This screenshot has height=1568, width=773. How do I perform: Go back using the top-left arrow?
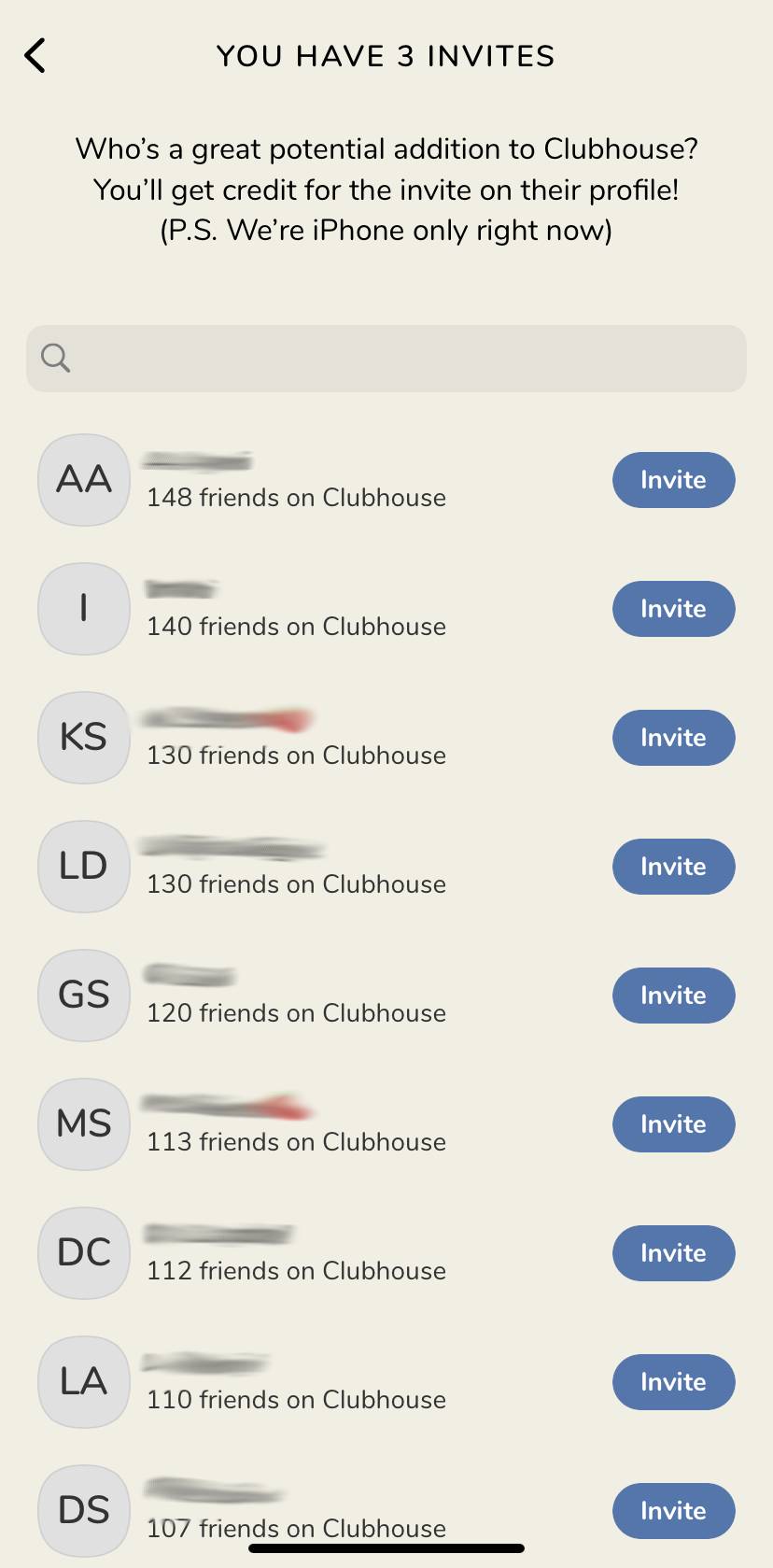pyautogui.click(x=35, y=56)
